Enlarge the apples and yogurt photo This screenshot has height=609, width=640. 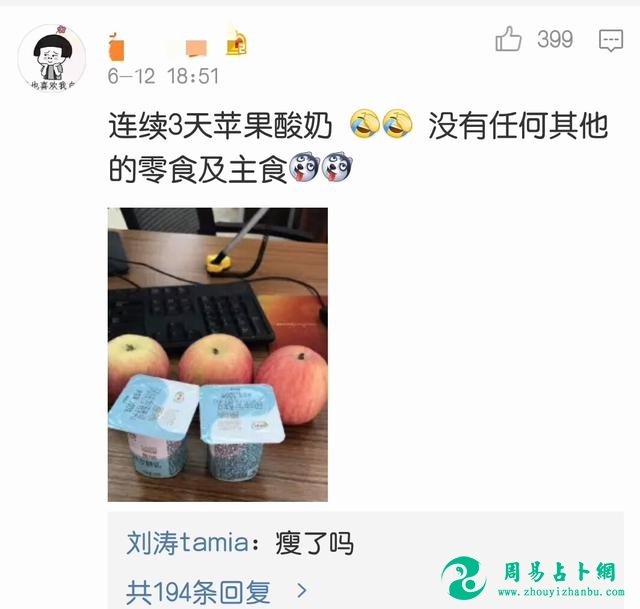point(217,354)
